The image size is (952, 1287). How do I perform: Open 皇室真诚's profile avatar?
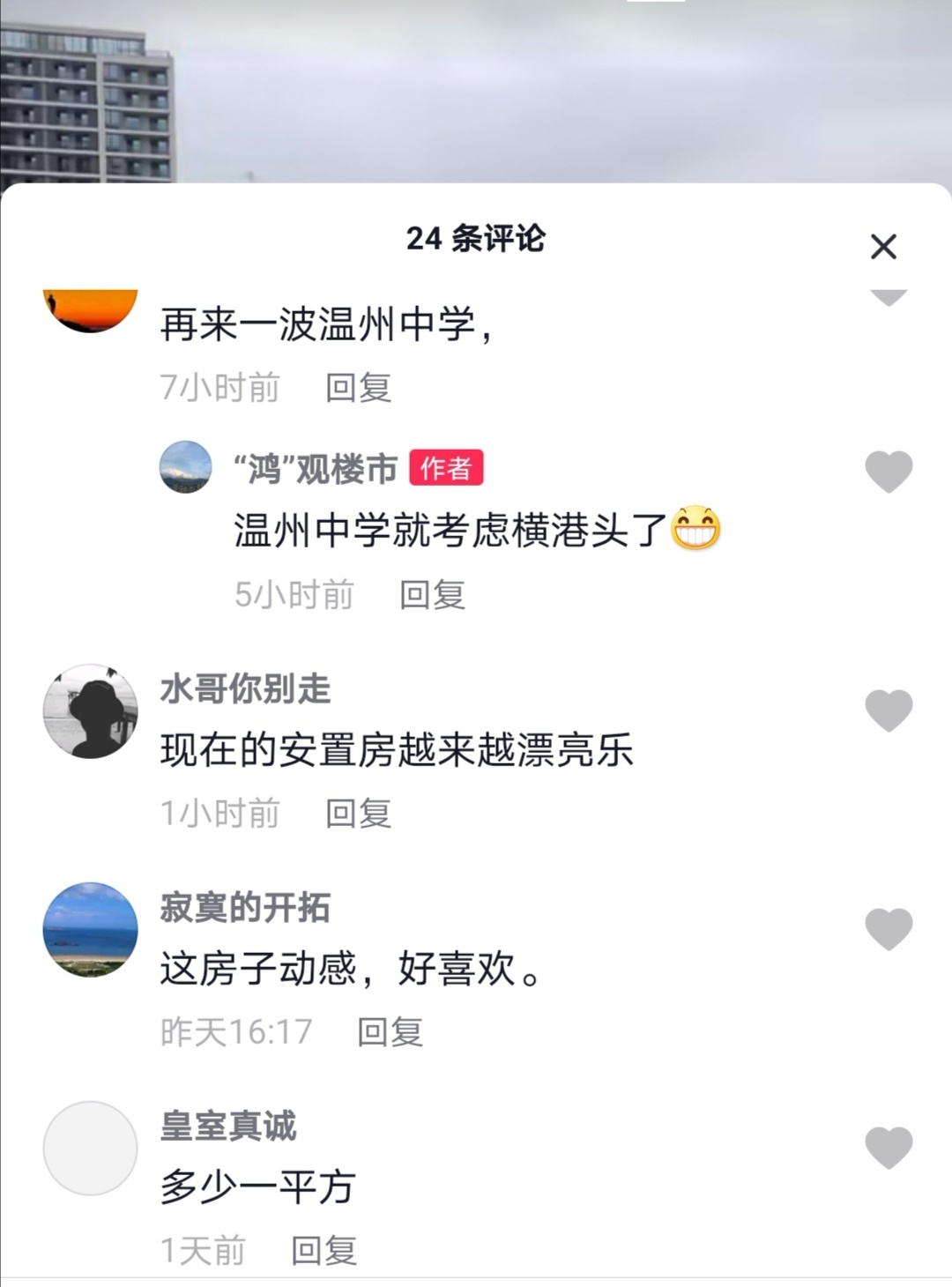pyautogui.click(x=91, y=1148)
